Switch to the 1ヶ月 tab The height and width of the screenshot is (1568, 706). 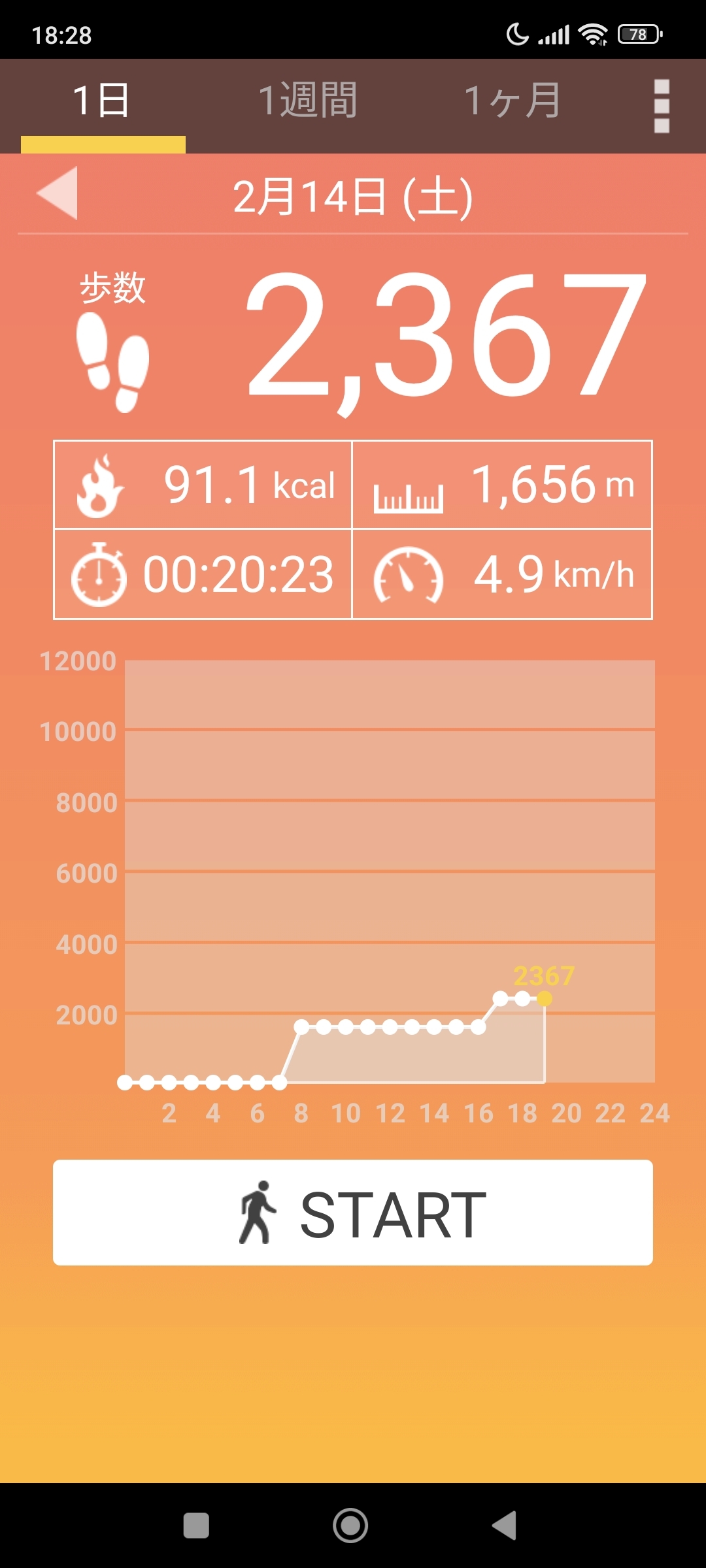coord(513,101)
